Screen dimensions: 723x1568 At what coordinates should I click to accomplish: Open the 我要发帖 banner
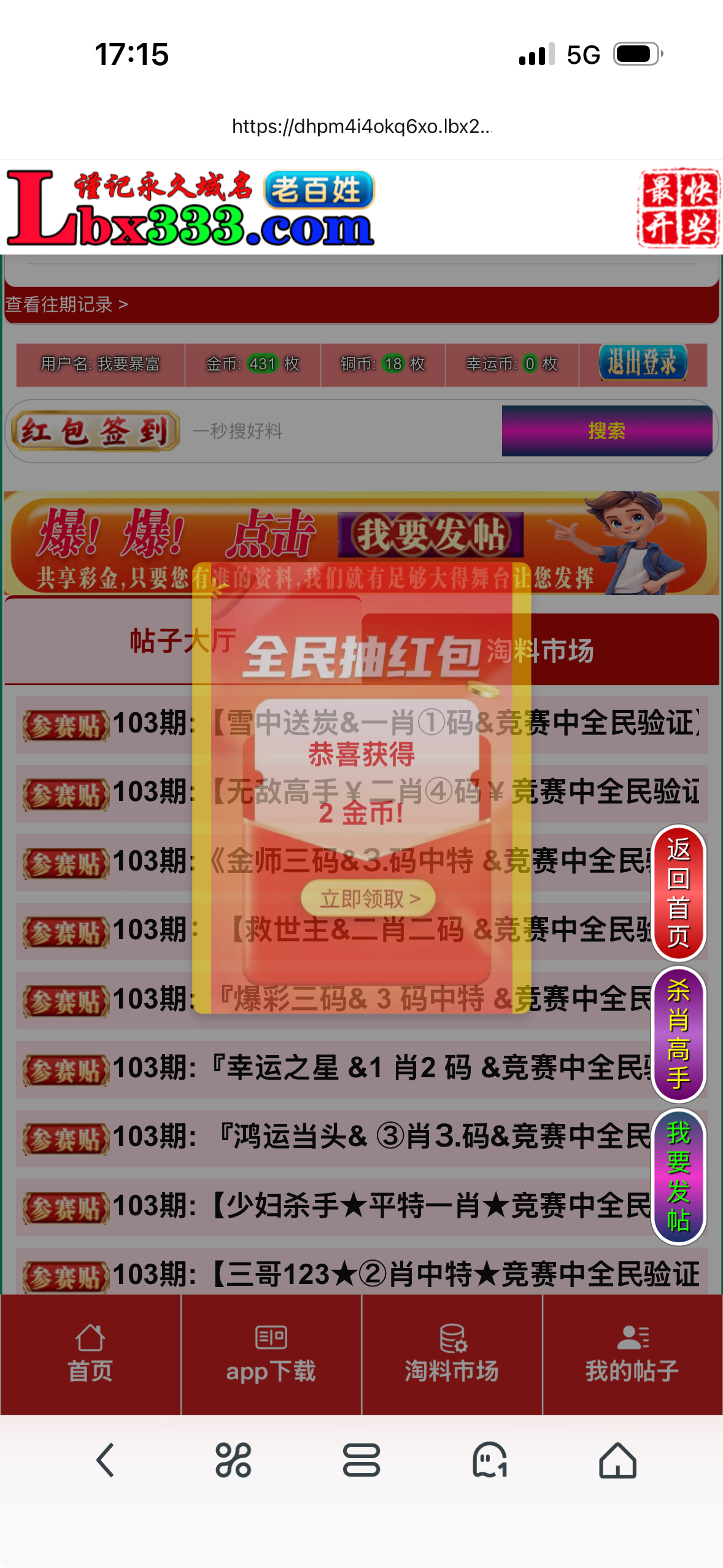[430, 535]
